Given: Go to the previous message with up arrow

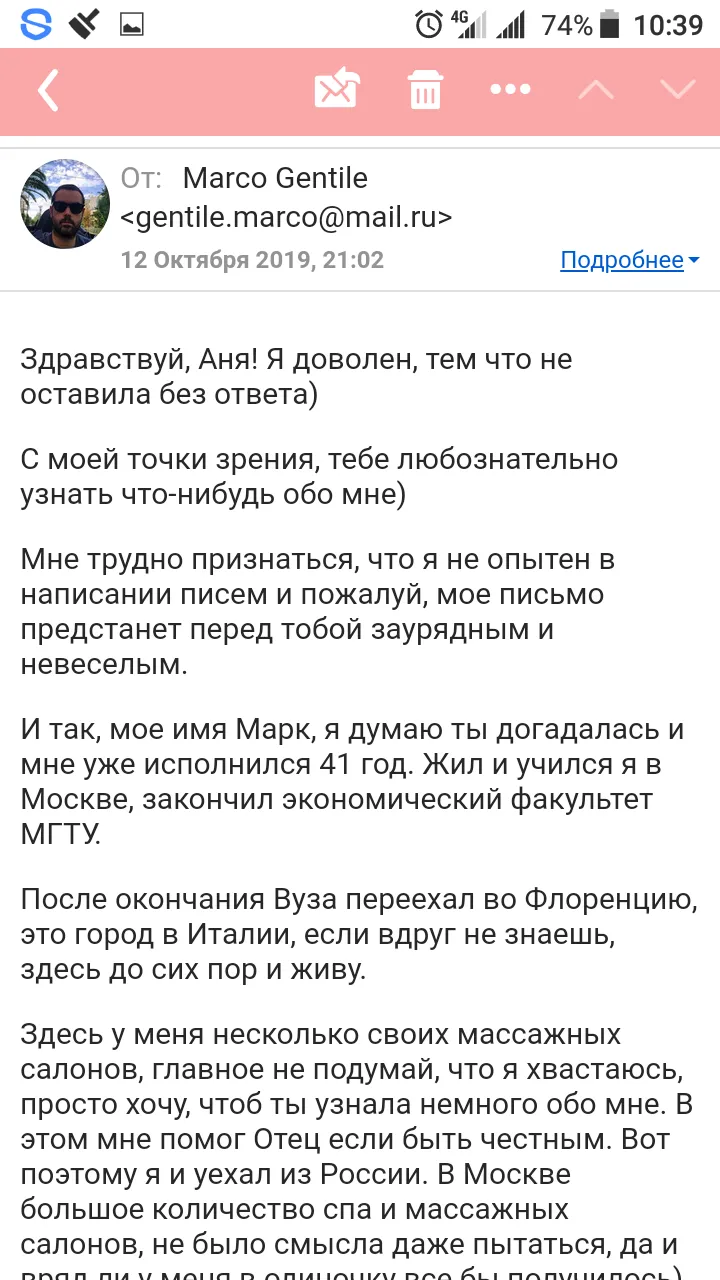Looking at the screenshot, I should [x=596, y=90].
